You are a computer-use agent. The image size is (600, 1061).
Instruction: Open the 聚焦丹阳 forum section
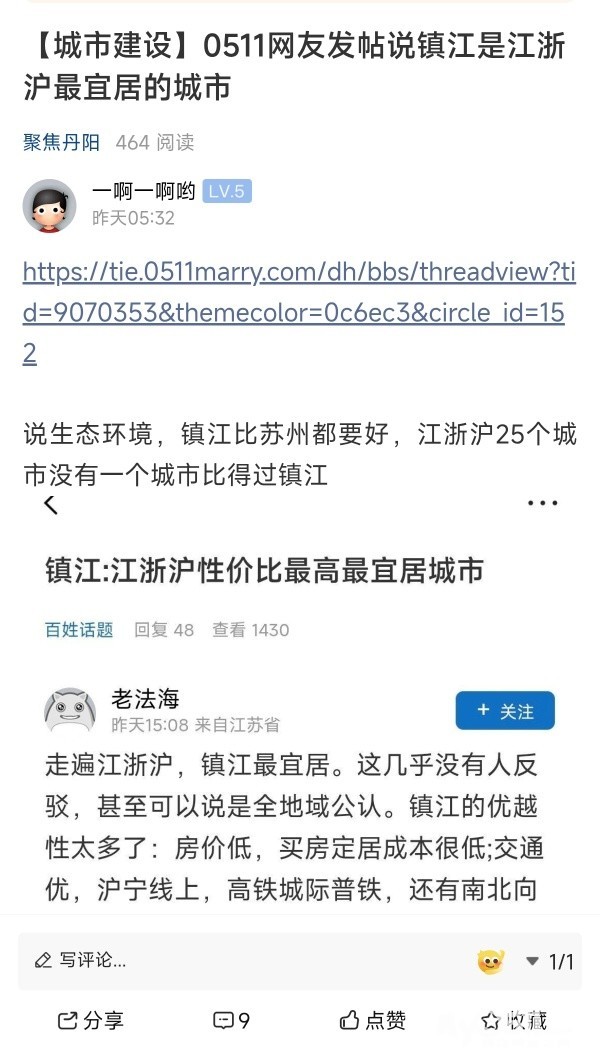point(62,142)
